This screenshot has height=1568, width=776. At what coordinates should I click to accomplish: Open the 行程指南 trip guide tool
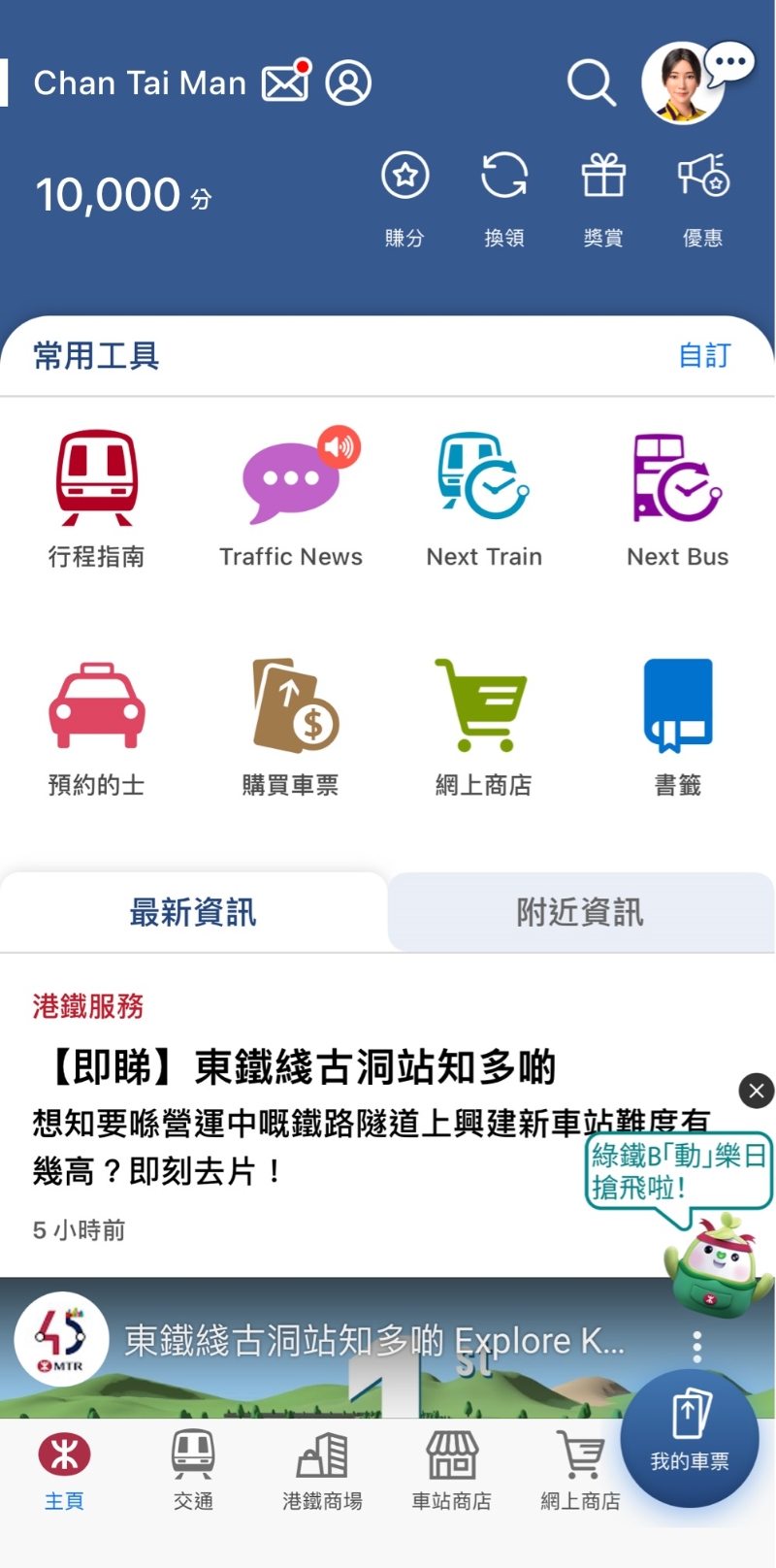pyautogui.click(x=97, y=495)
